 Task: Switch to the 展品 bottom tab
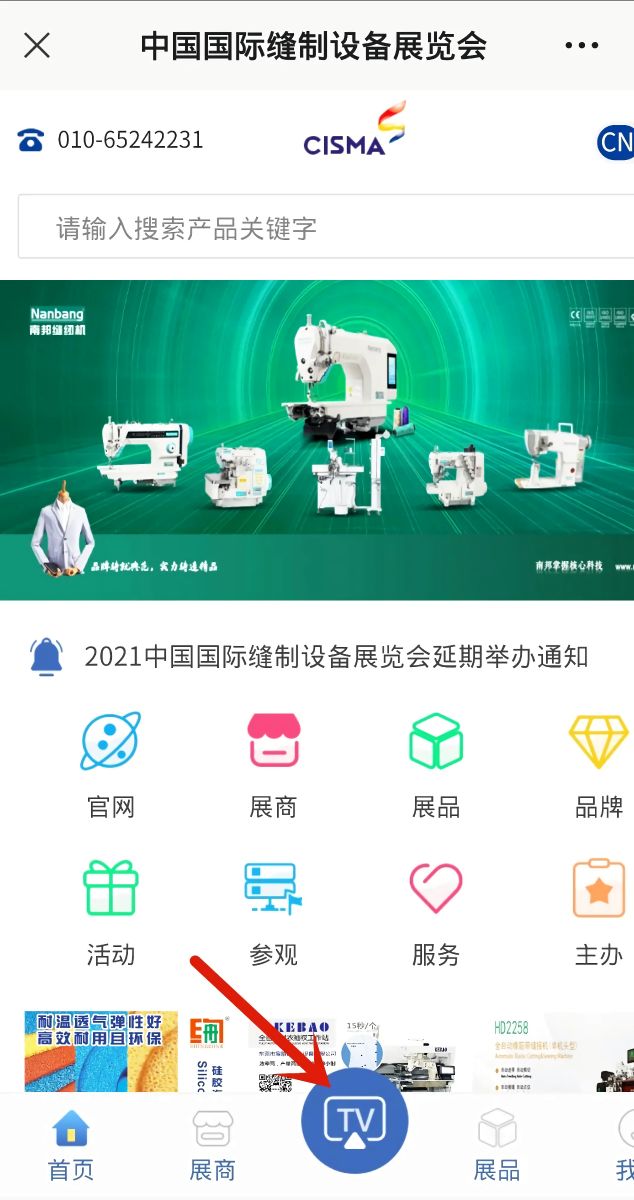(496, 1146)
